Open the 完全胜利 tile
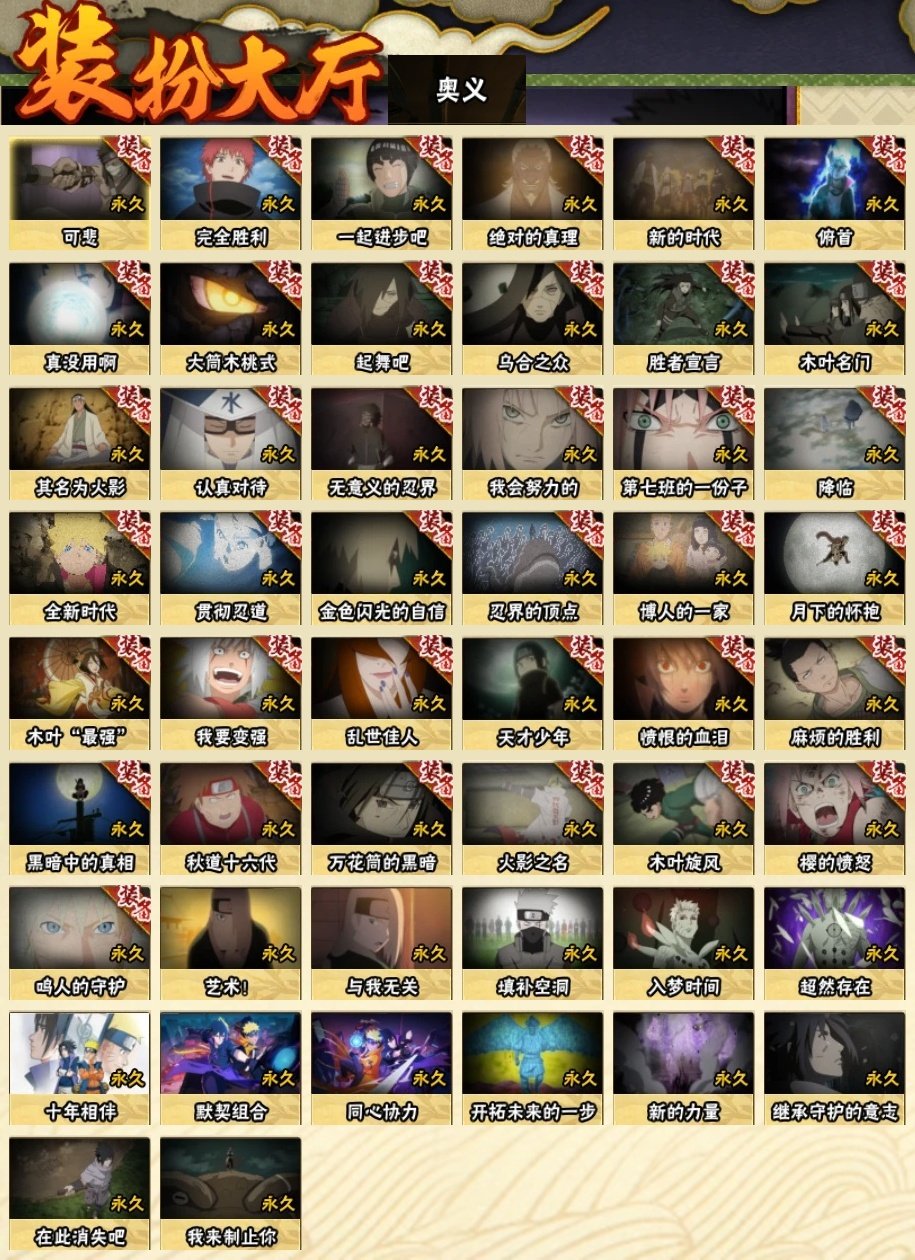The height and width of the screenshot is (1260, 915). point(230,194)
